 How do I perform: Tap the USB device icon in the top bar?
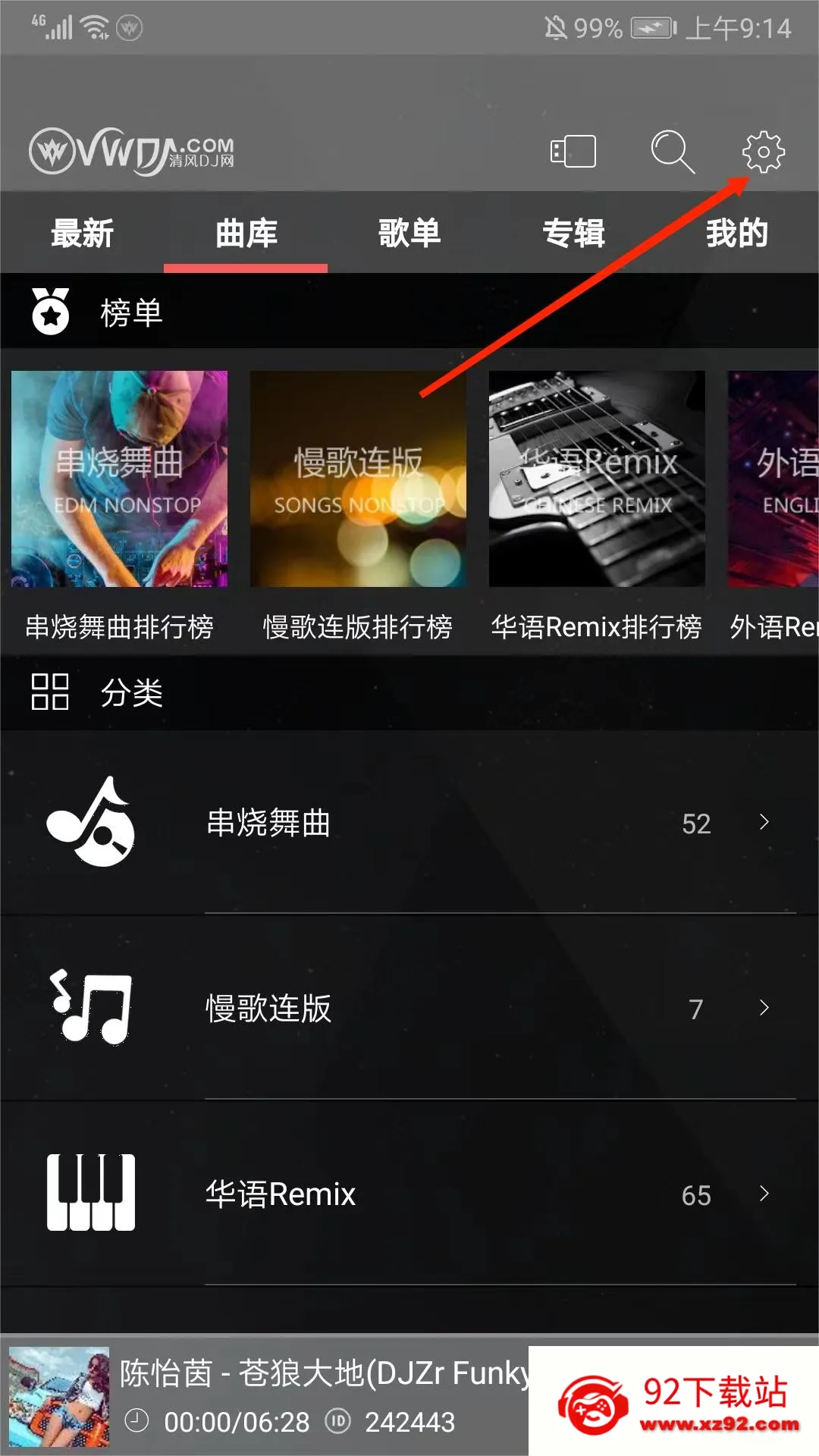click(573, 150)
